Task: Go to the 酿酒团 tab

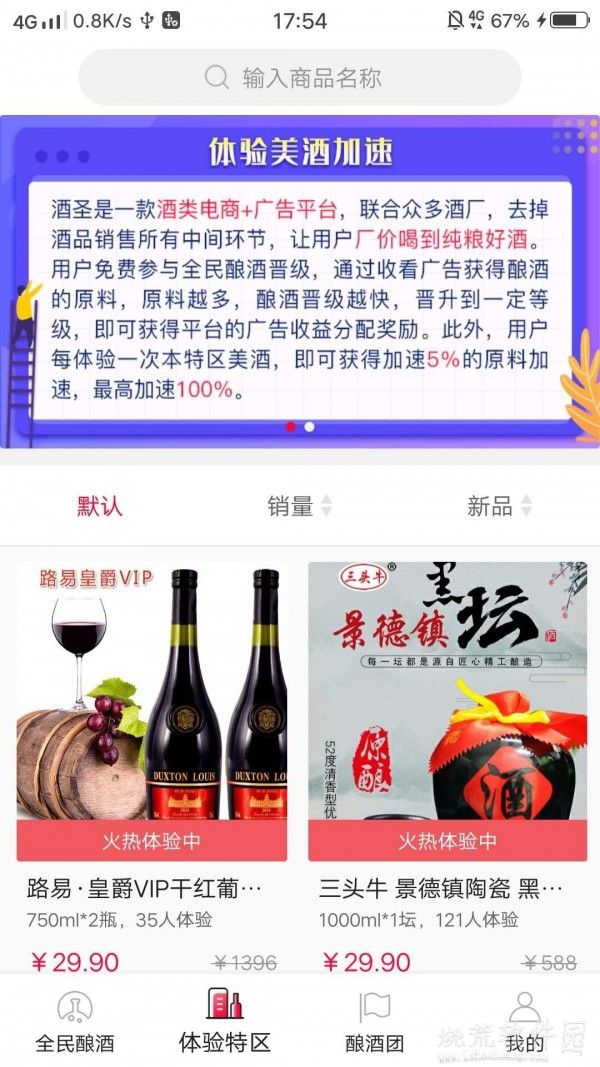Action: (x=375, y=1022)
